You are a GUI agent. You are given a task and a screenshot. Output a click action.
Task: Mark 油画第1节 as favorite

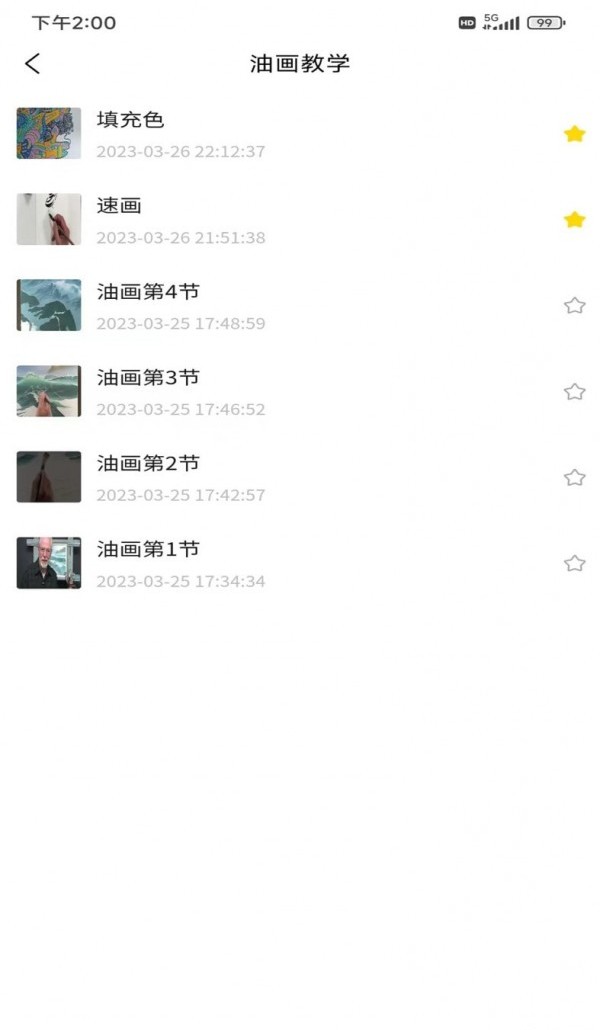point(574,564)
